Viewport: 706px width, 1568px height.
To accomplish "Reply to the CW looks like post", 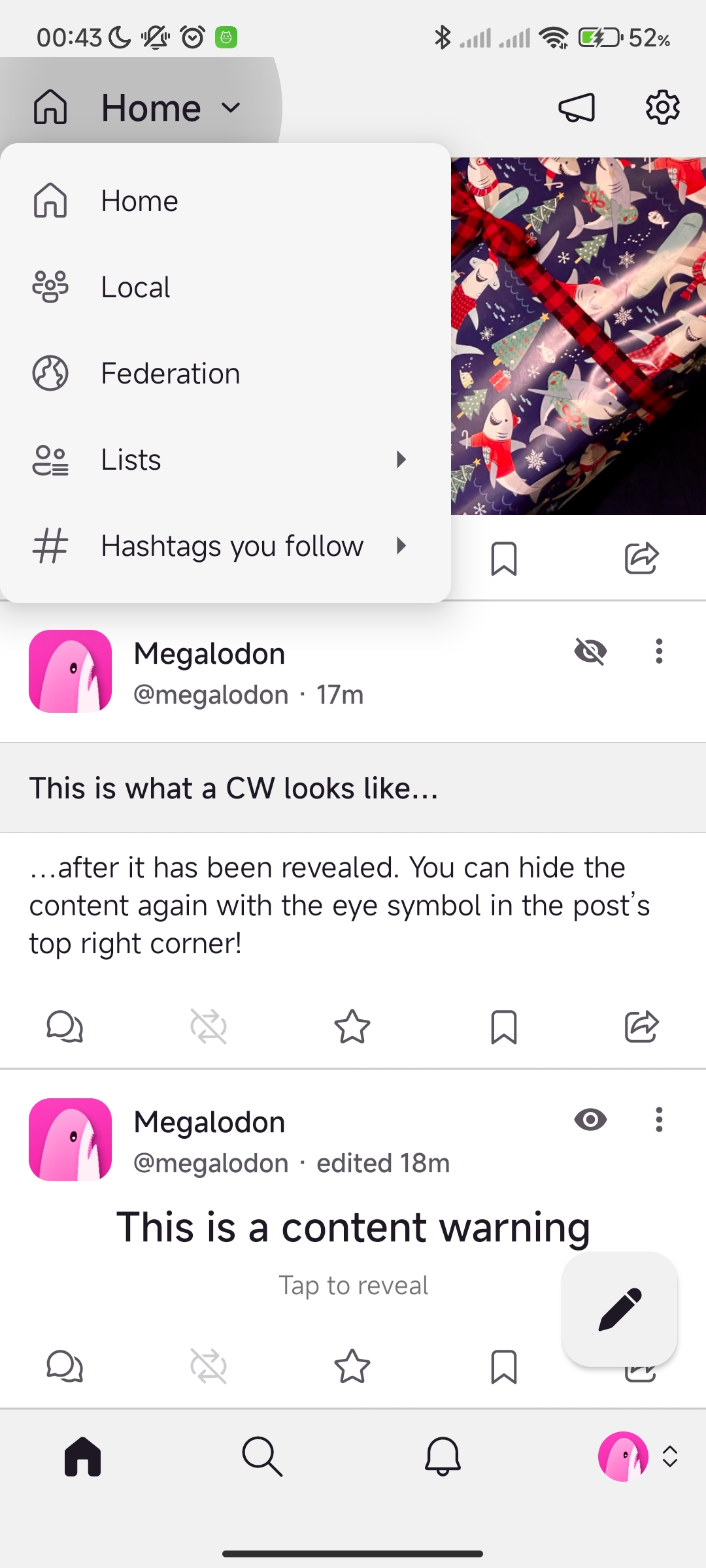I will [65, 1026].
